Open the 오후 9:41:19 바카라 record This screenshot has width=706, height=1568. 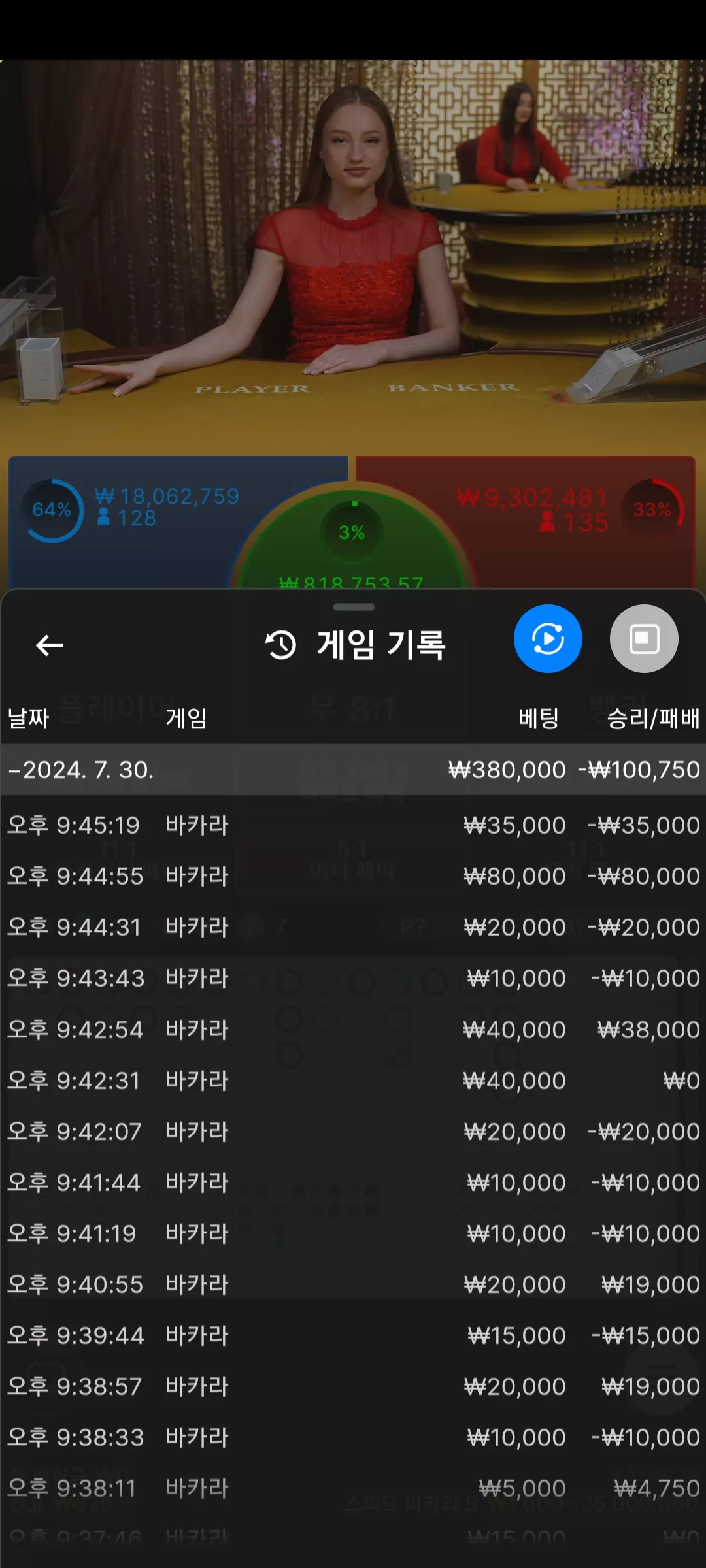tap(353, 1233)
